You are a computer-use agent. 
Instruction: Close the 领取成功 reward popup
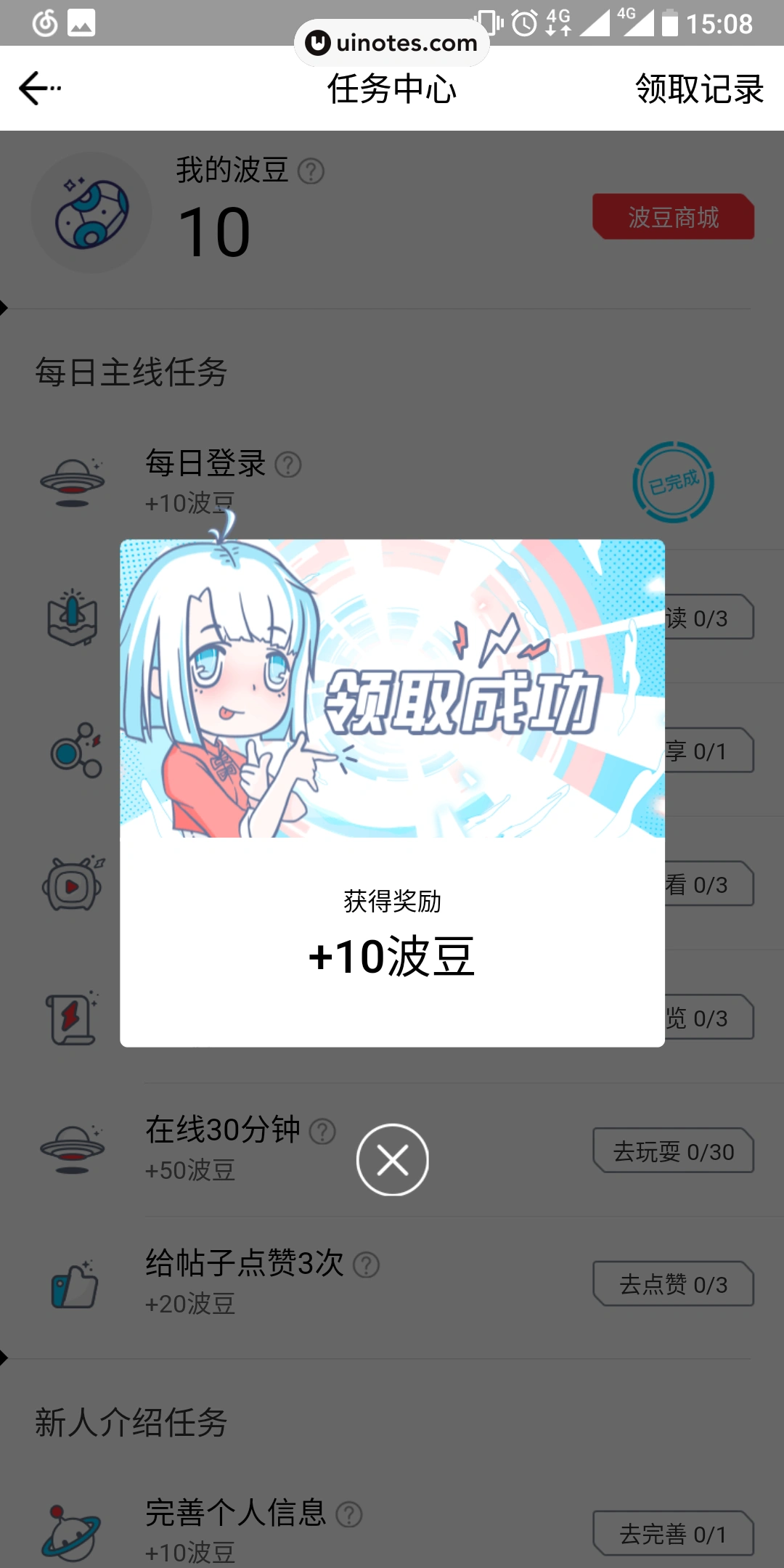coord(392,1159)
